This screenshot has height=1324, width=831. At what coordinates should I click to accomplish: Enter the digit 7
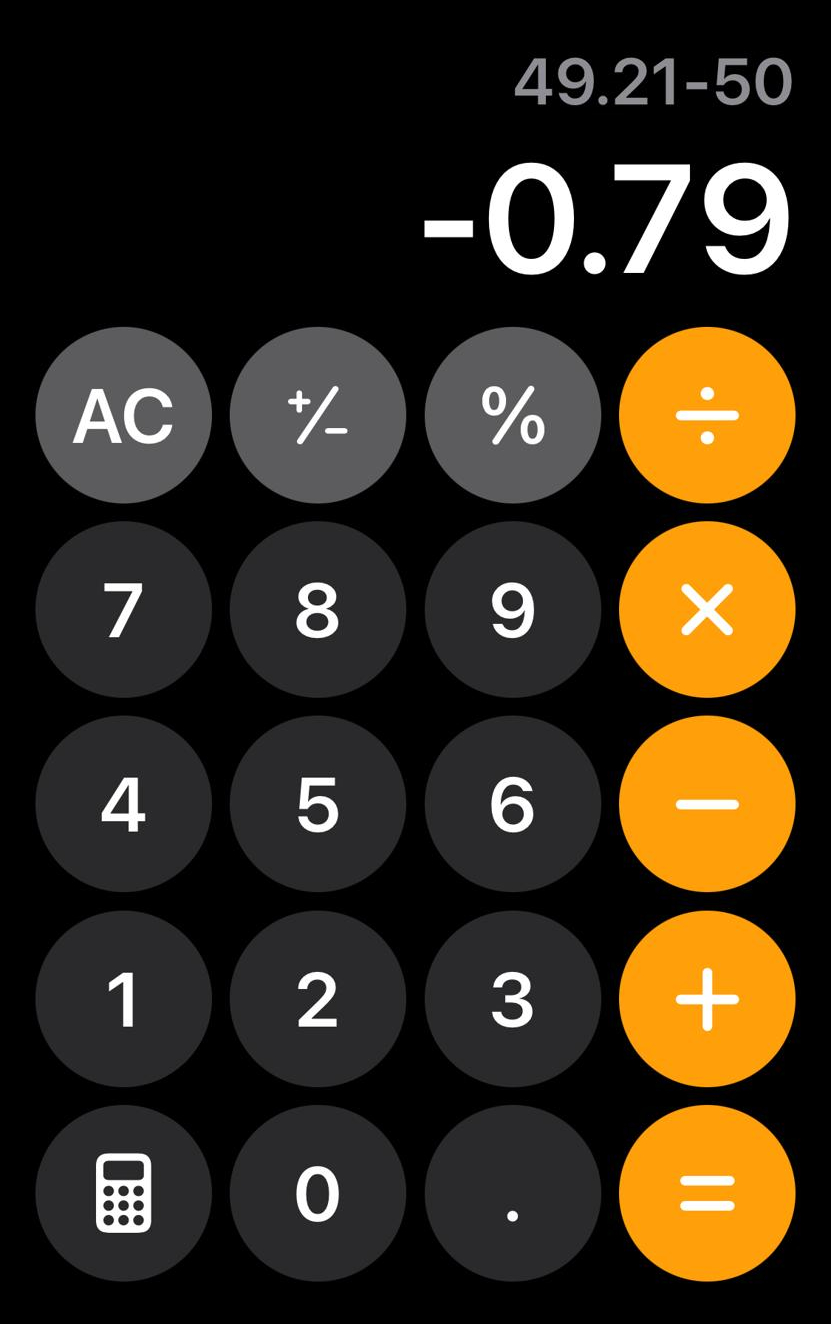(123, 610)
